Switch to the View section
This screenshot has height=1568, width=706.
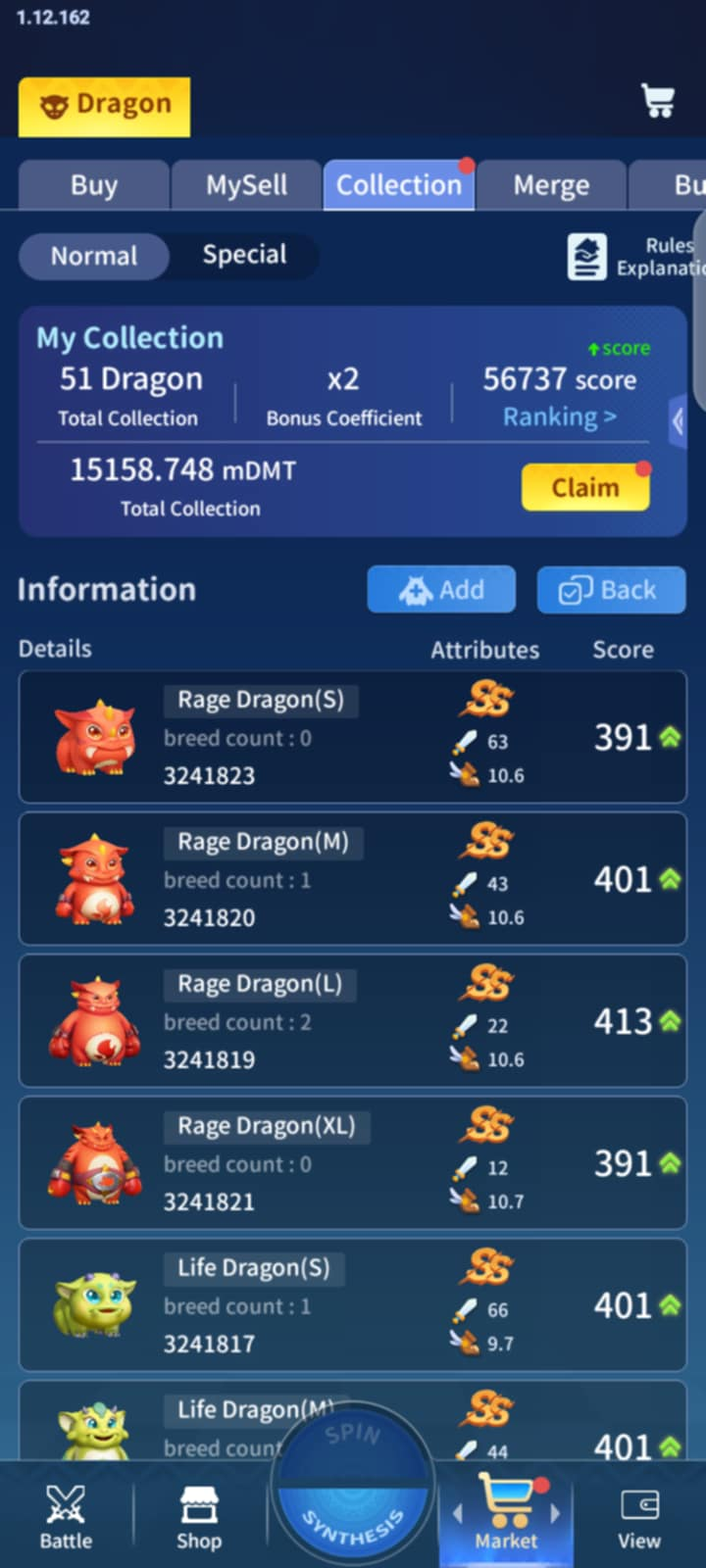click(638, 1516)
